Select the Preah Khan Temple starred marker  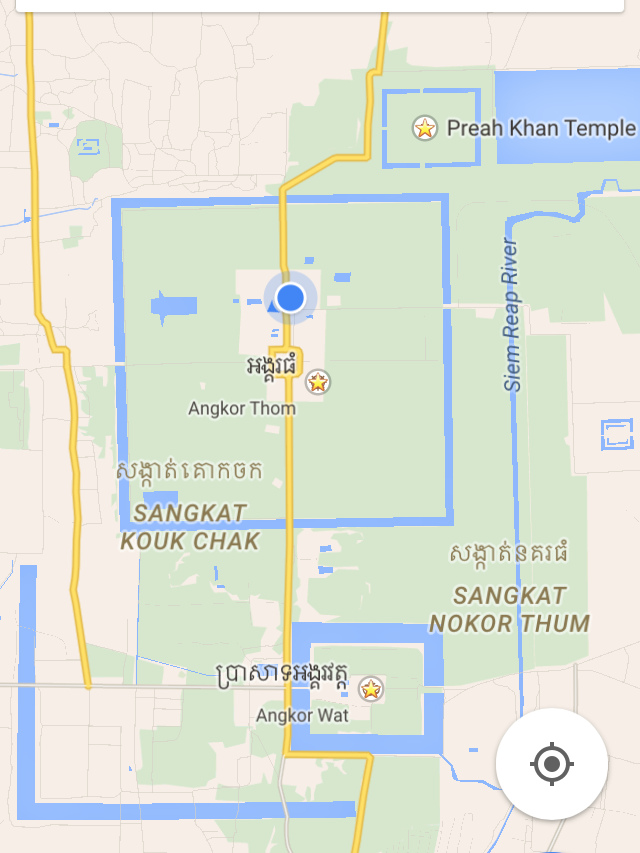tap(425, 128)
